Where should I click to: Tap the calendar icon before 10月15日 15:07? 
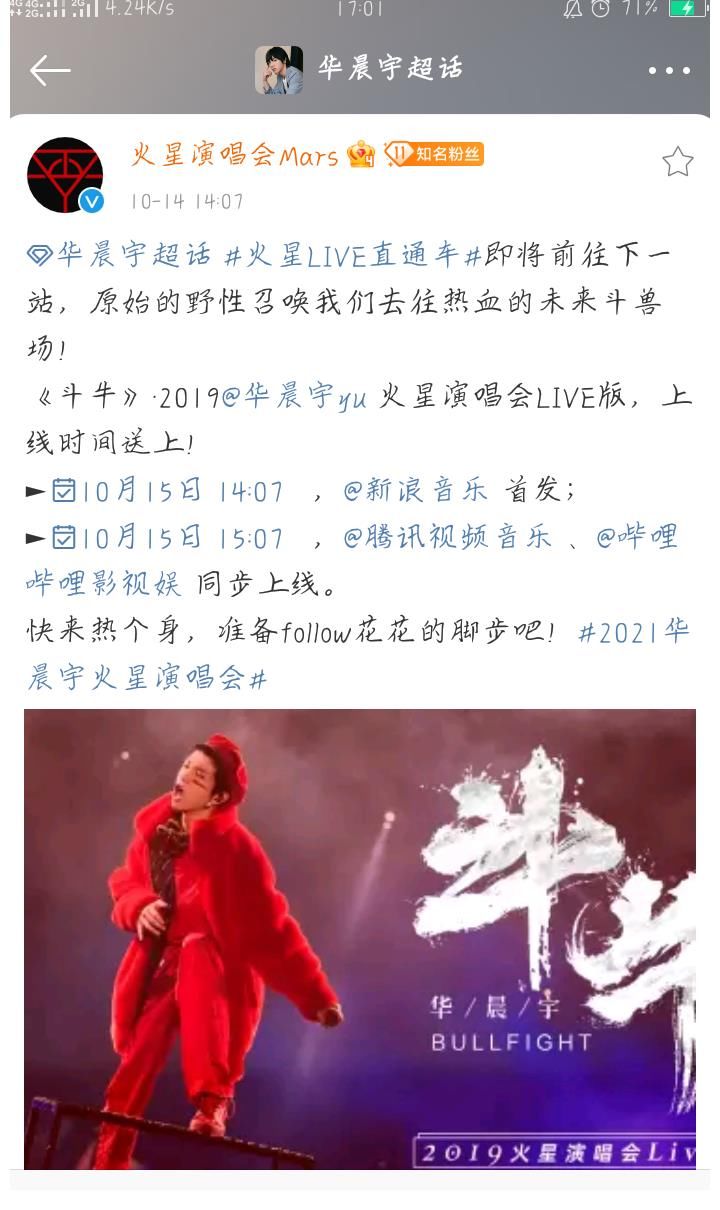[63, 539]
